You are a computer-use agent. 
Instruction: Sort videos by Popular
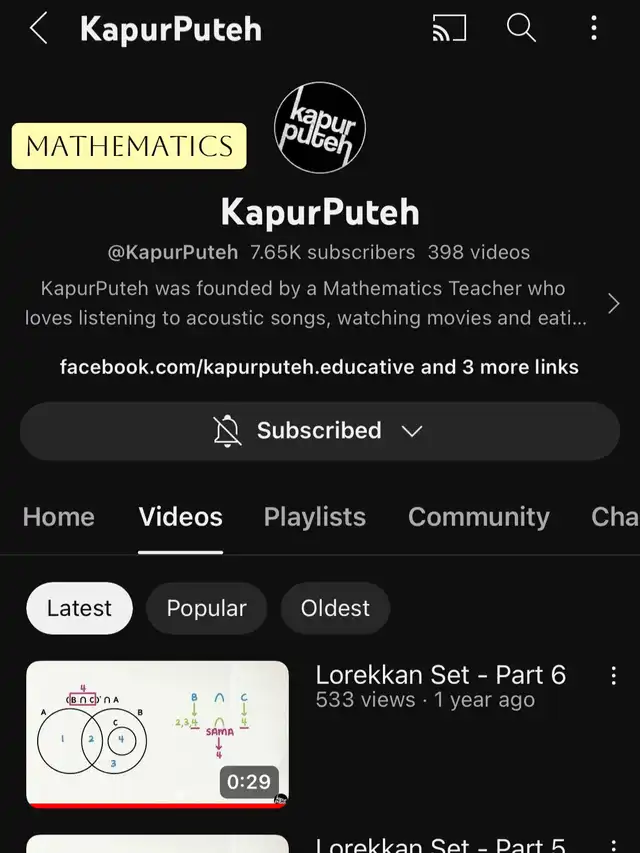click(x=206, y=608)
